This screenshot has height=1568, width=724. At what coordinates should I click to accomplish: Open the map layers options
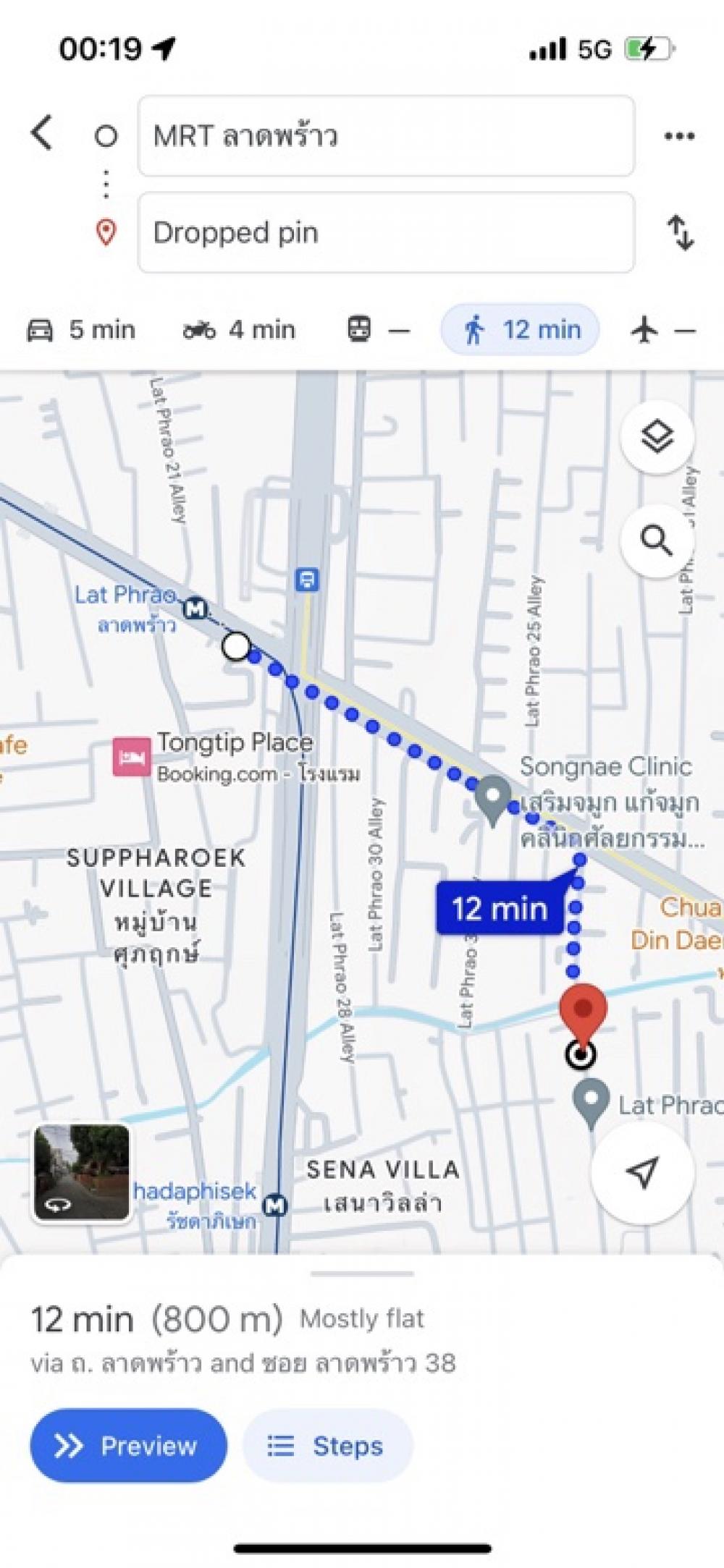pyautogui.click(x=657, y=437)
